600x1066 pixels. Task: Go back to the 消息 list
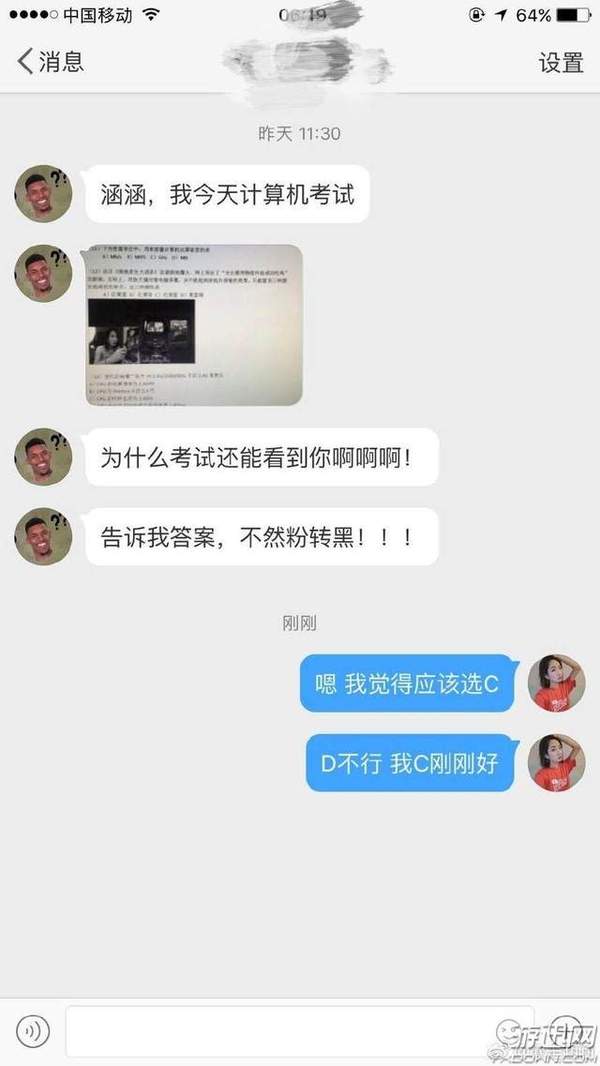(50, 61)
